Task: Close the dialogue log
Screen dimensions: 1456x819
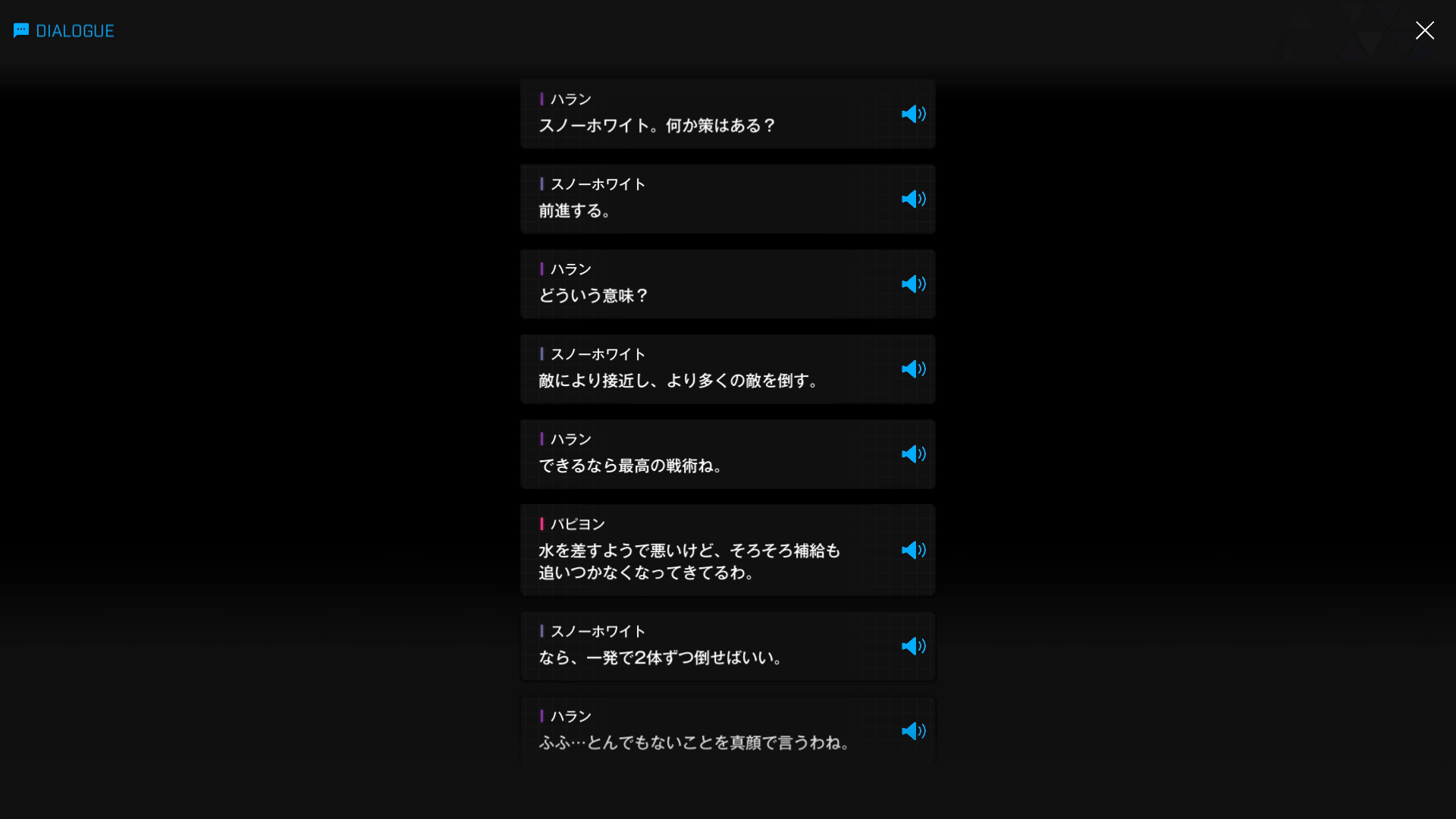Action: pyautogui.click(x=1424, y=30)
